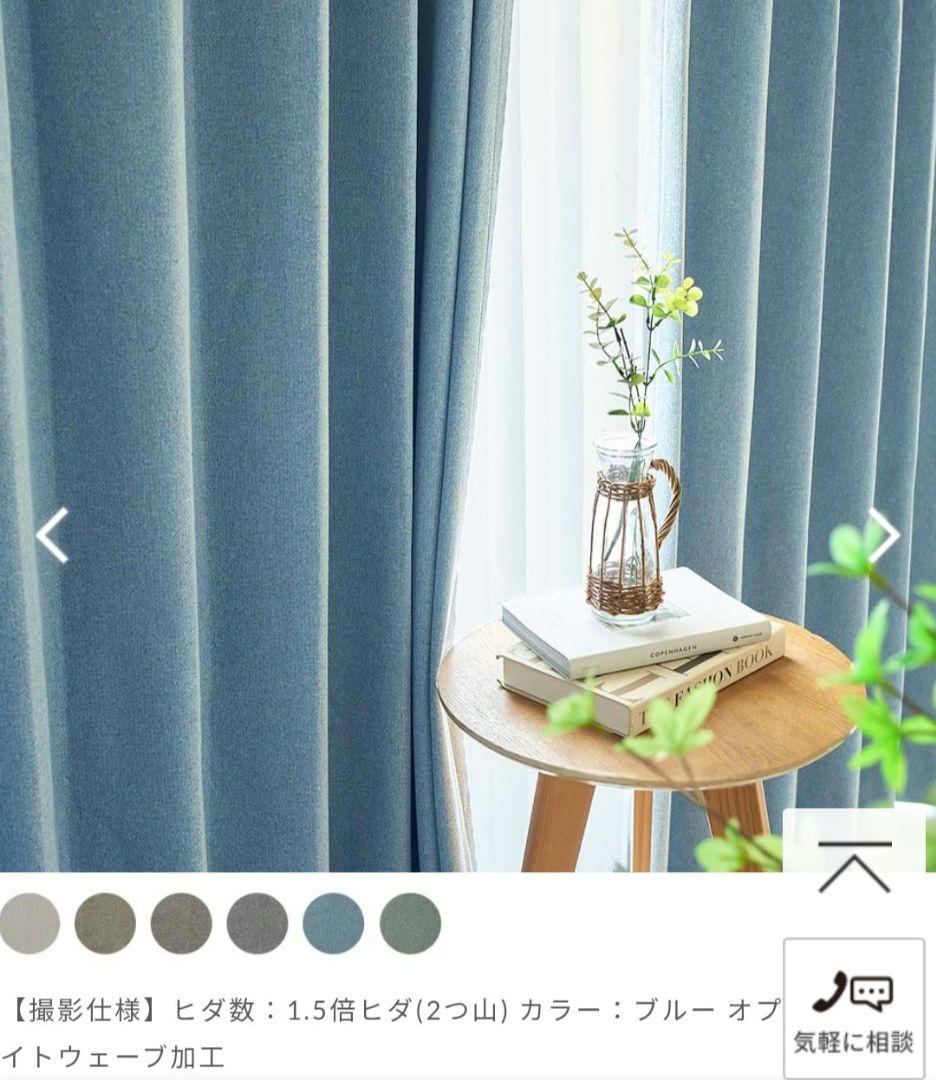This screenshot has height=1080, width=936.
Task: Select the gray color swatch
Action: (257, 923)
